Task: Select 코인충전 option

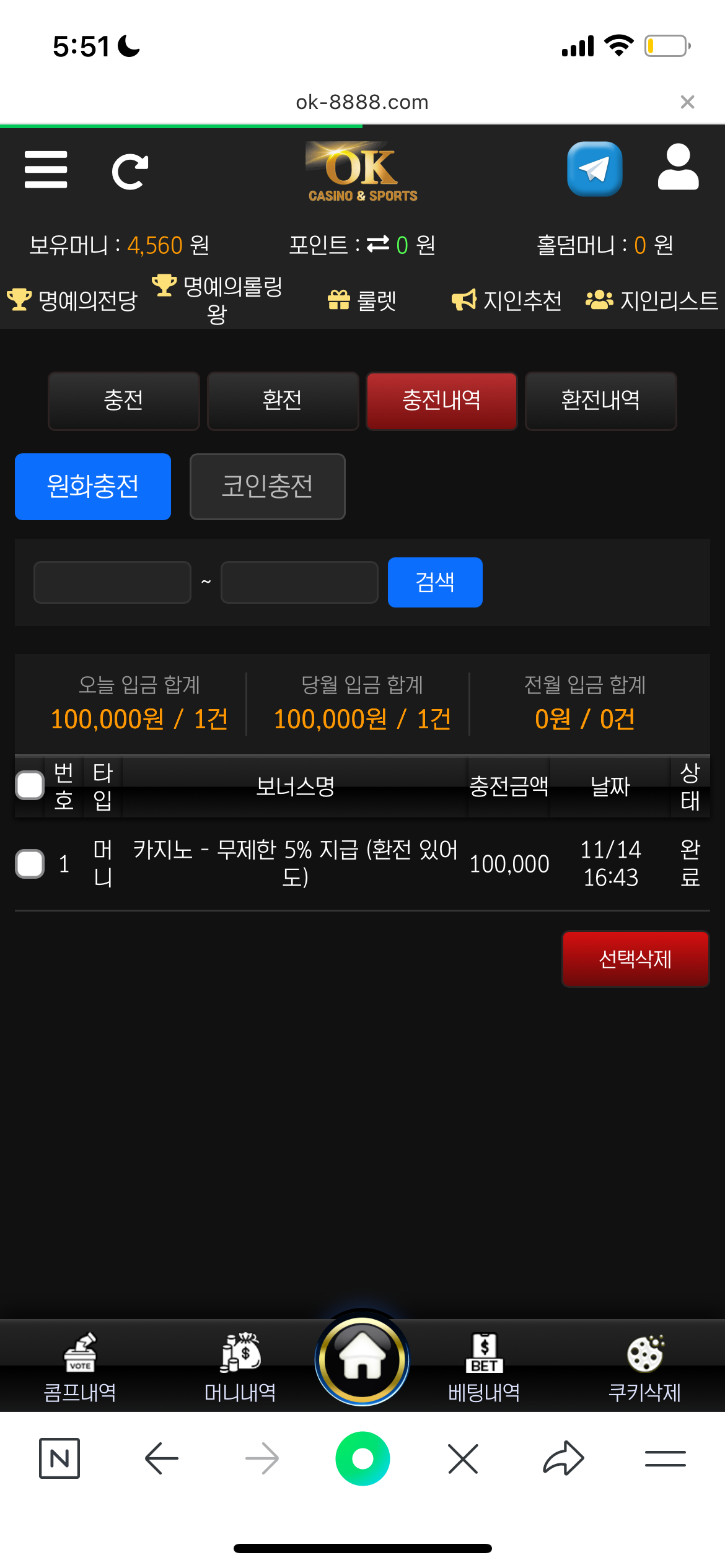Action: (267, 486)
